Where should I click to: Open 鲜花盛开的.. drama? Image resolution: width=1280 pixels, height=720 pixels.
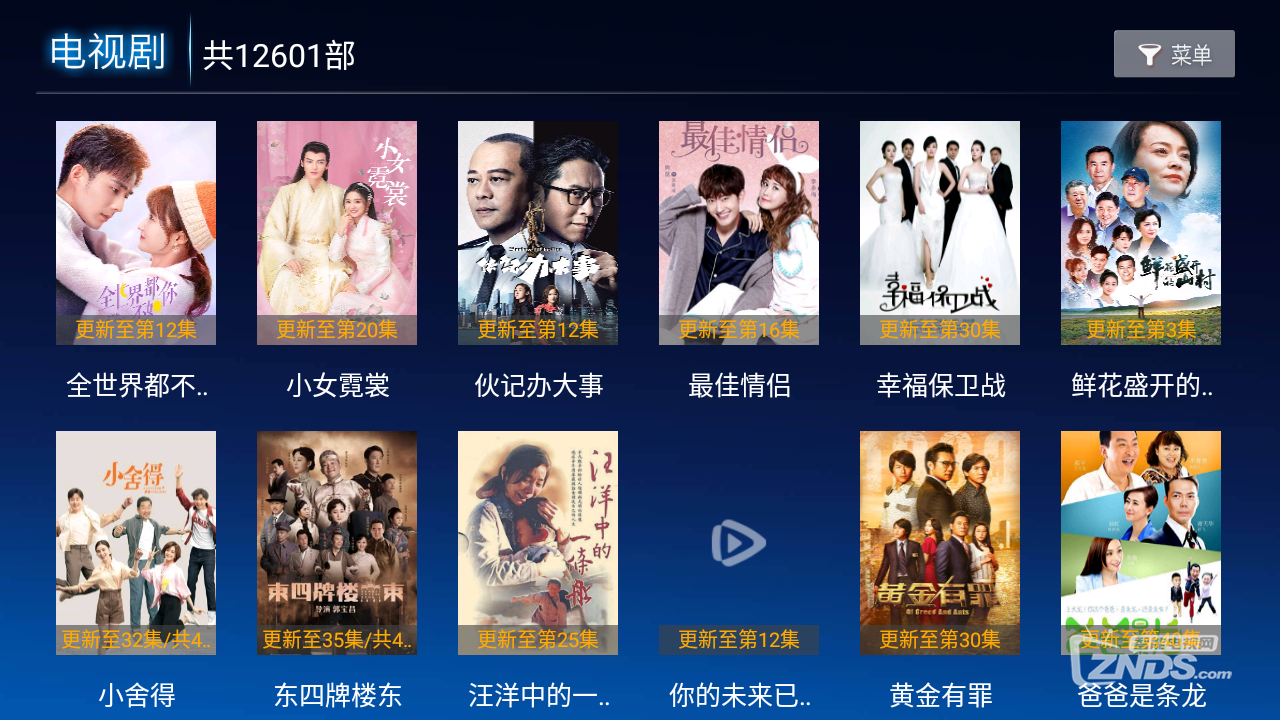[1141, 233]
